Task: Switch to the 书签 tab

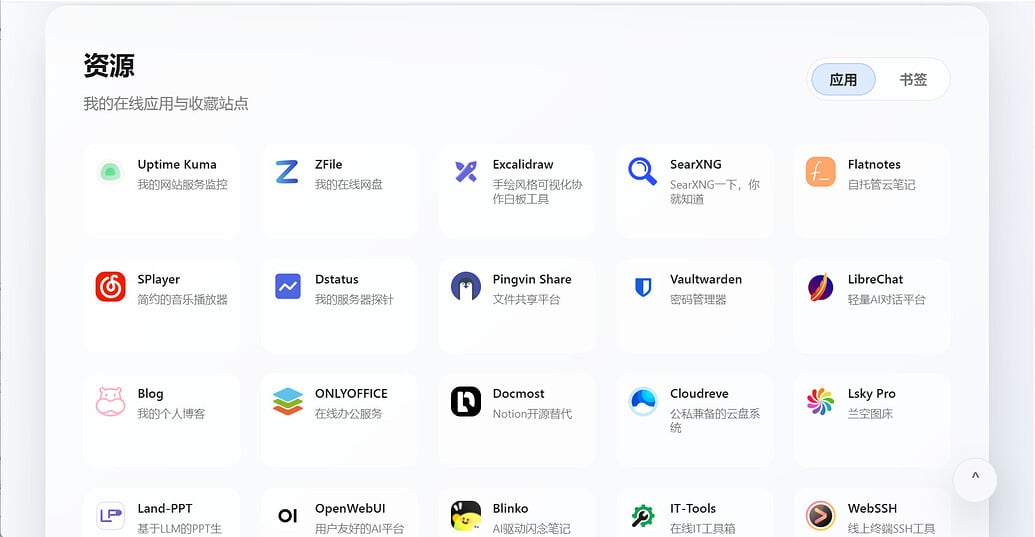Action: point(912,80)
